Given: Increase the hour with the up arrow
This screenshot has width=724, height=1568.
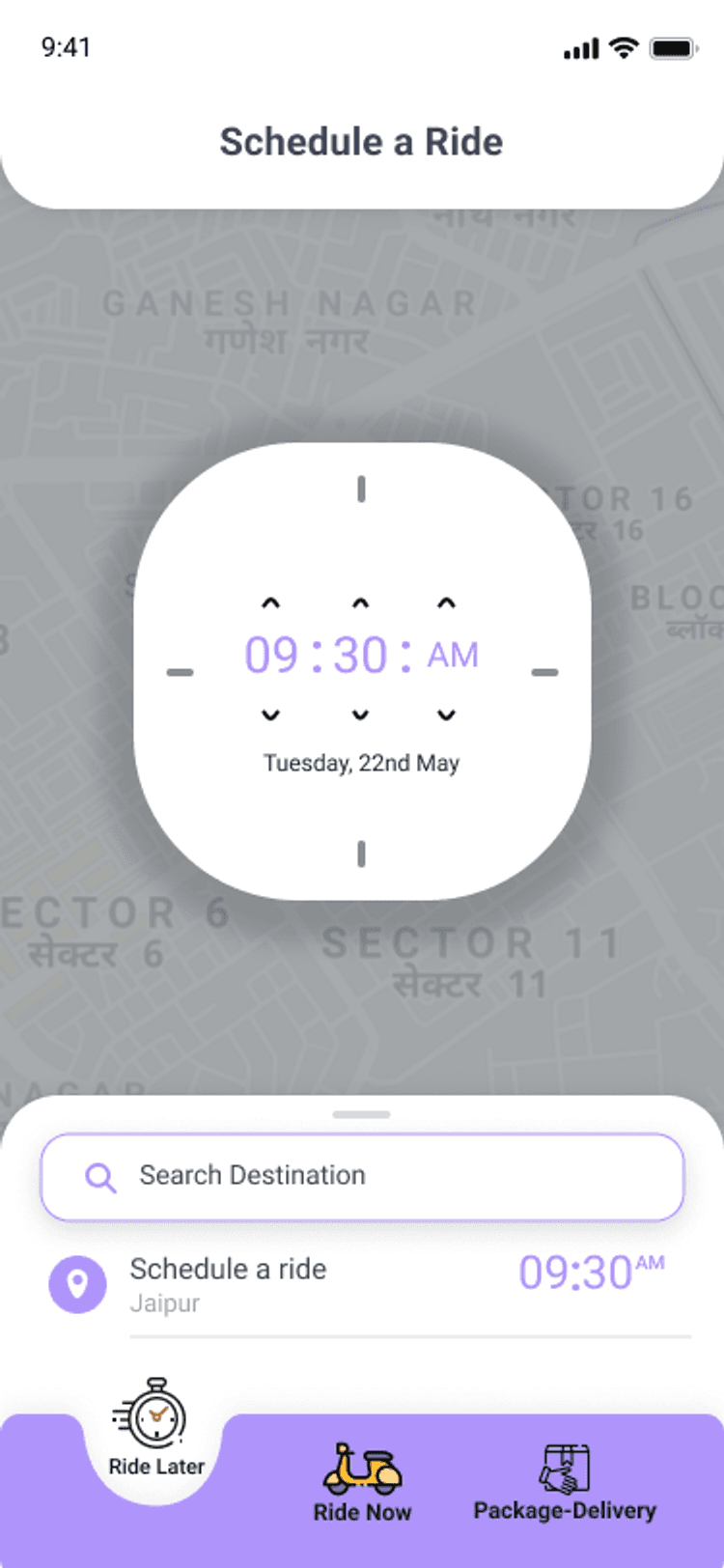Looking at the screenshot, I should coord(271,603).
